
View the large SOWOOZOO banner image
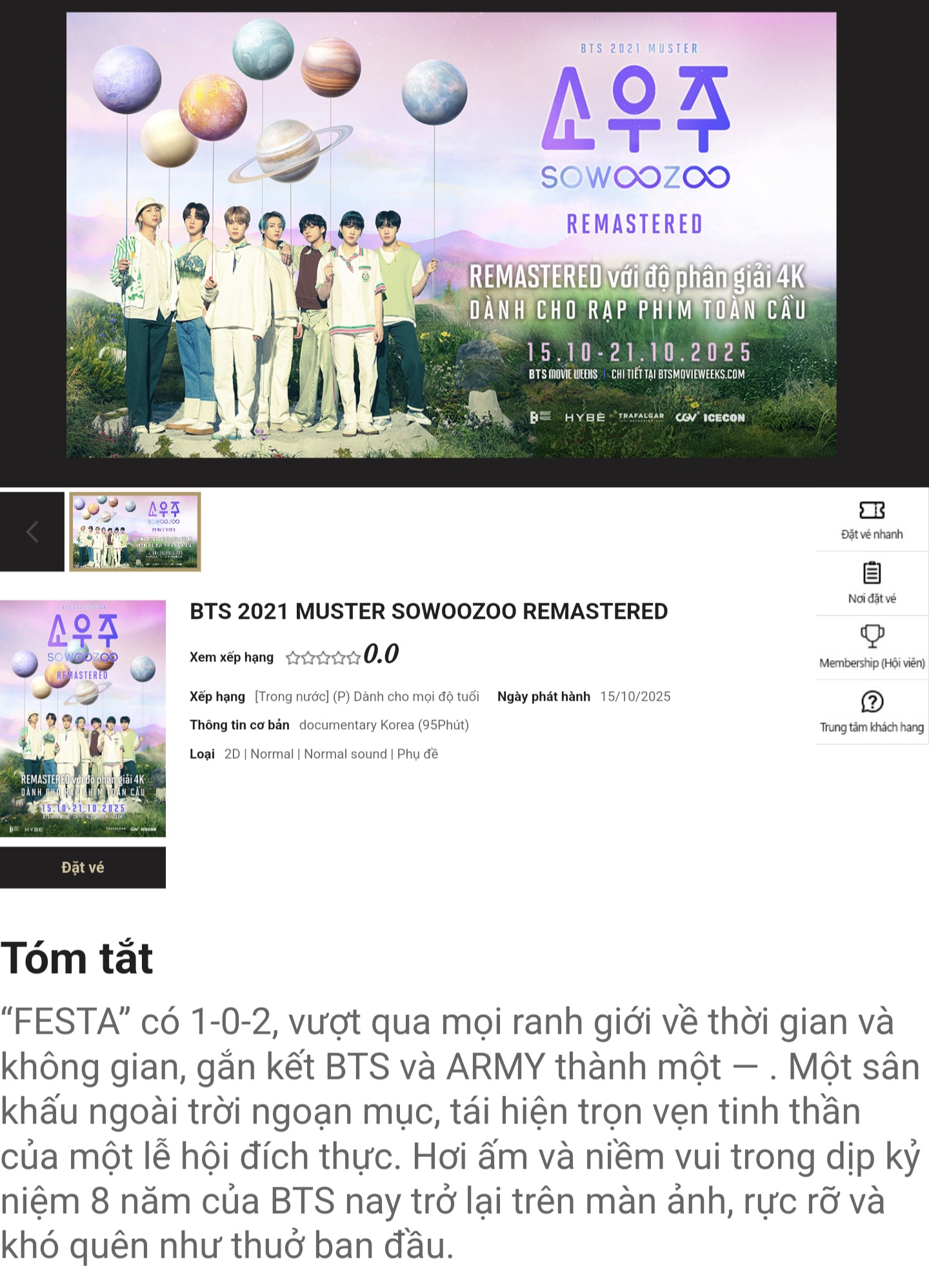tap(451, 235)
